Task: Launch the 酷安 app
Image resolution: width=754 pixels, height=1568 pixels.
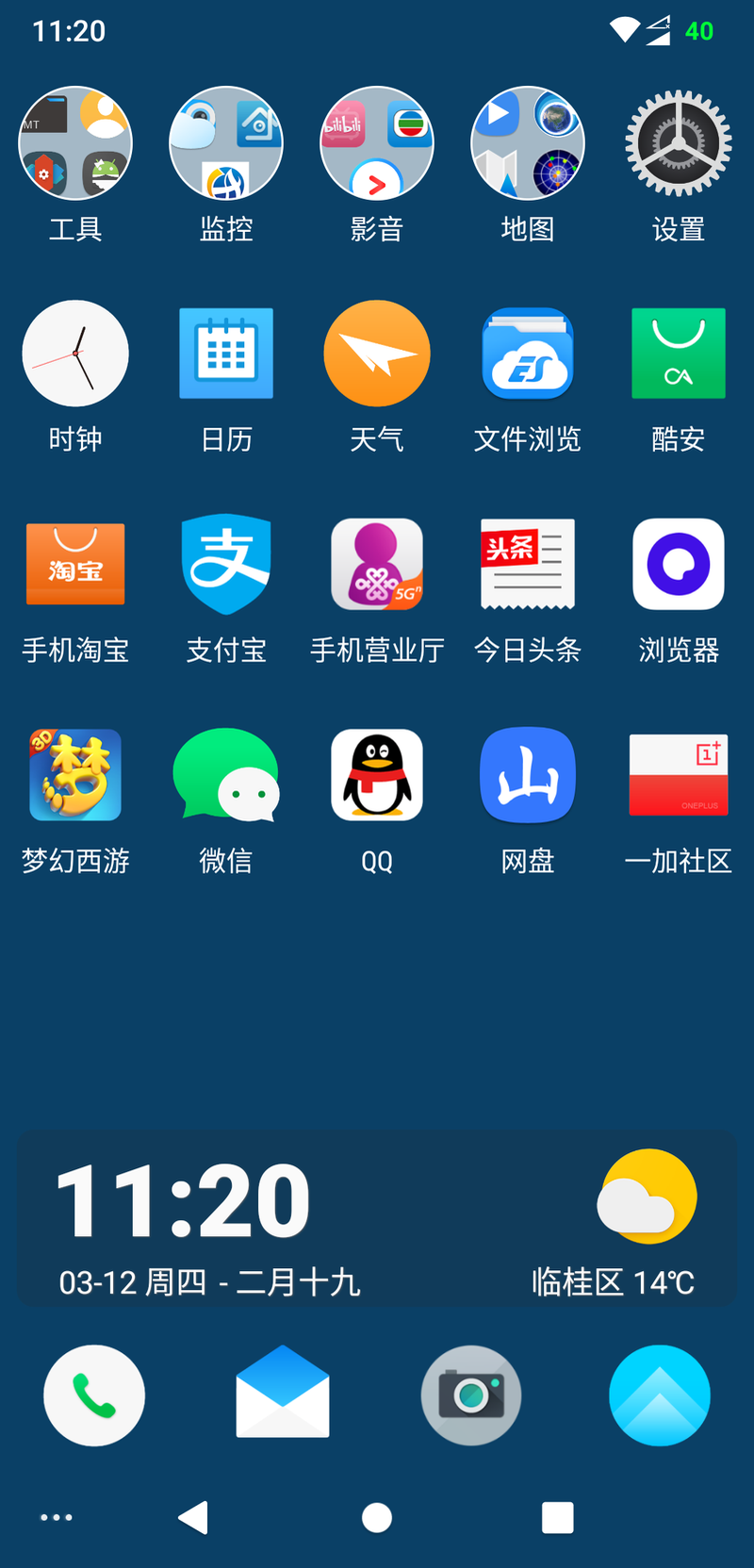Action: [x=679, y=354]
